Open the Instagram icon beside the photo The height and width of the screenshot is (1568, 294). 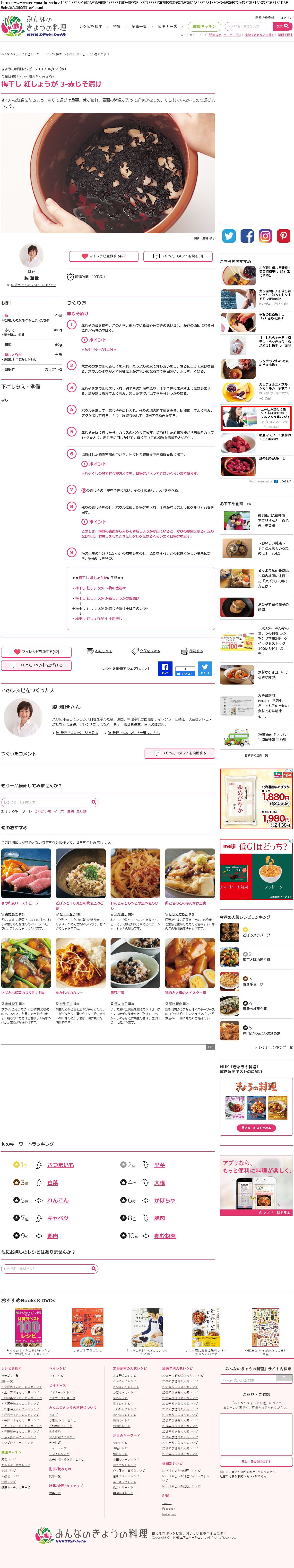click(265, 236)
